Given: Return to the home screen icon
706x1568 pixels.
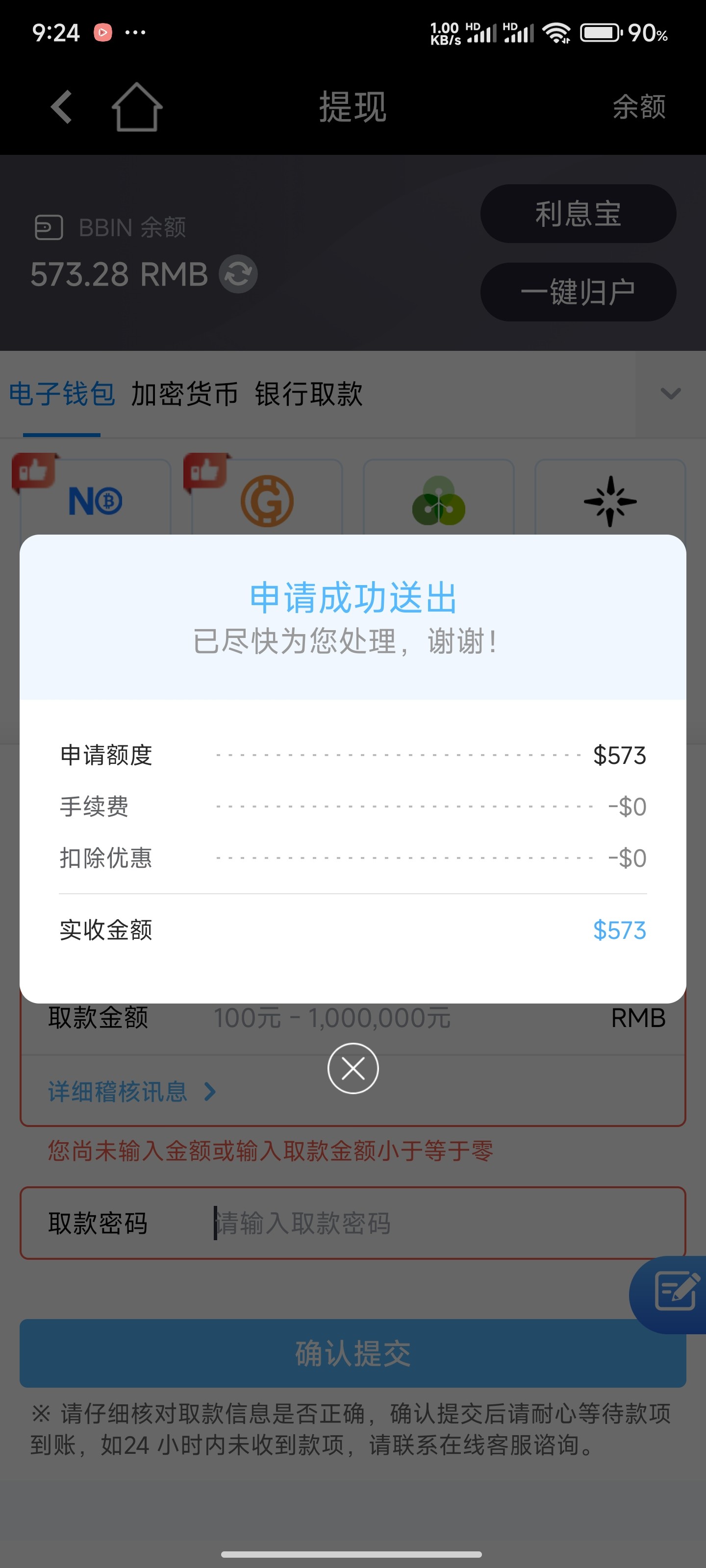Looking at the screenshot, I should click(136, 107).
